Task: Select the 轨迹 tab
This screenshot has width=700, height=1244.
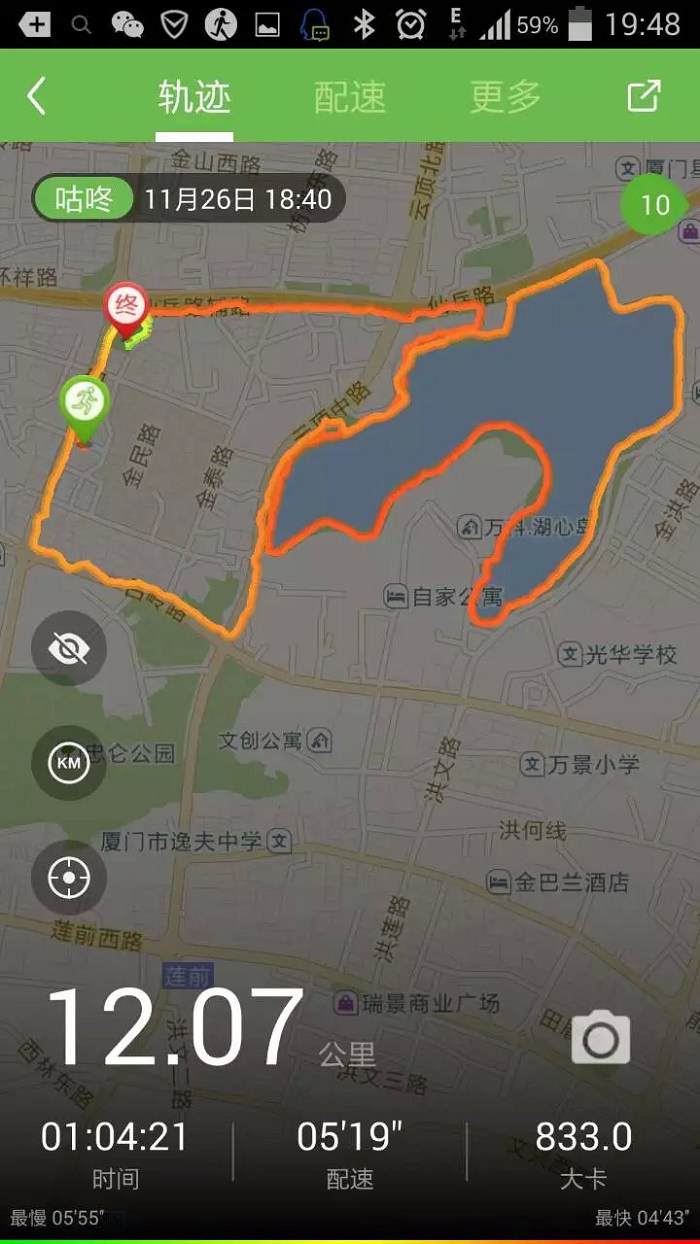Action: 194,97
